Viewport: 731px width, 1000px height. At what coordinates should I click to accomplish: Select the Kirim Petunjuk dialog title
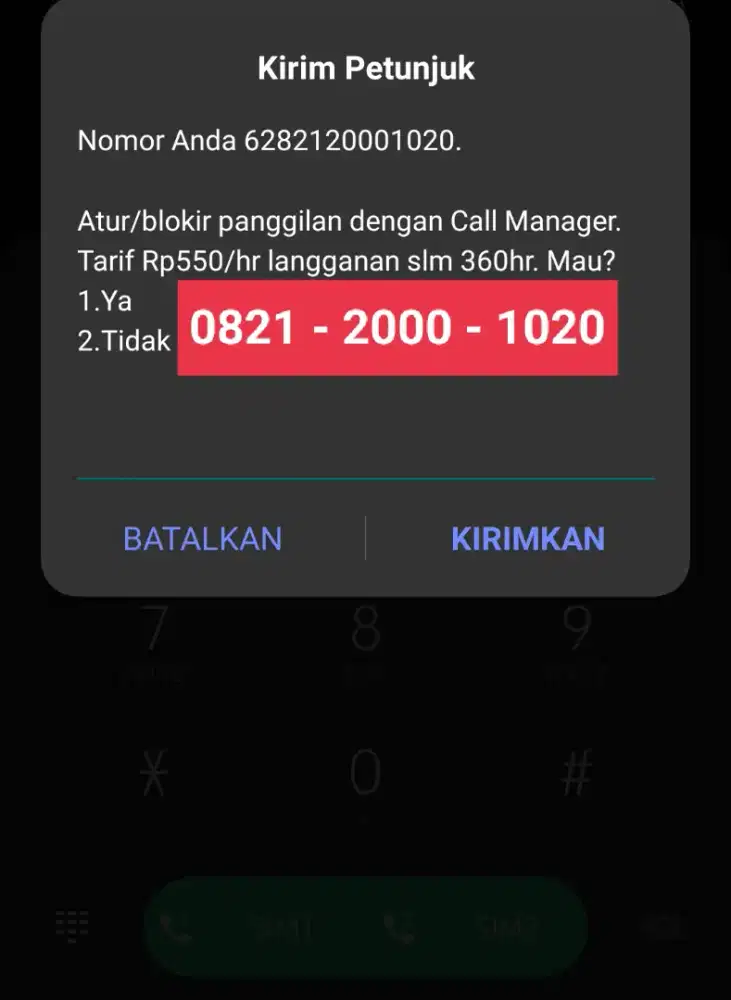pyautogui.click(x=366, y=68)
